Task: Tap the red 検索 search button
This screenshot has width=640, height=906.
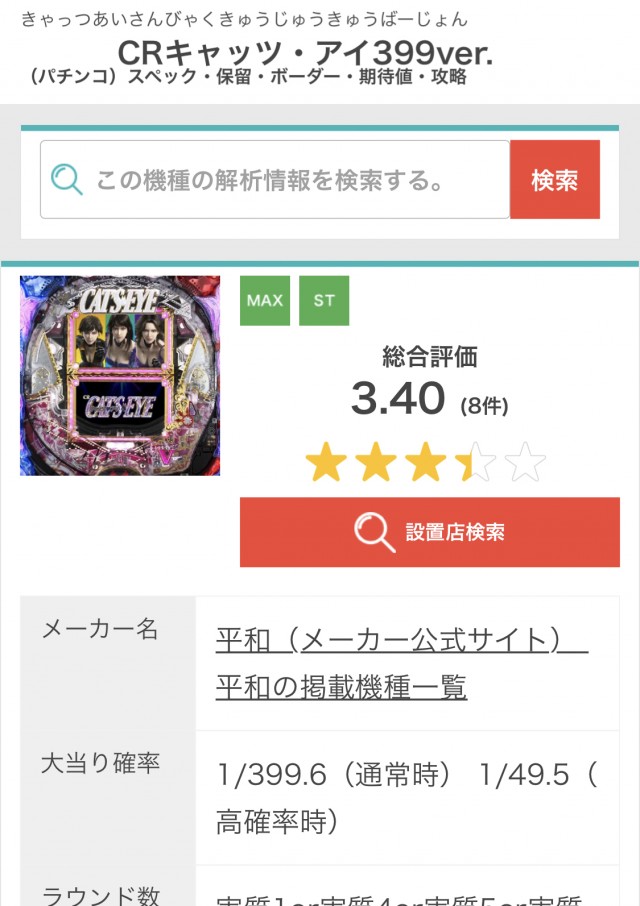Action: point(554,180)
